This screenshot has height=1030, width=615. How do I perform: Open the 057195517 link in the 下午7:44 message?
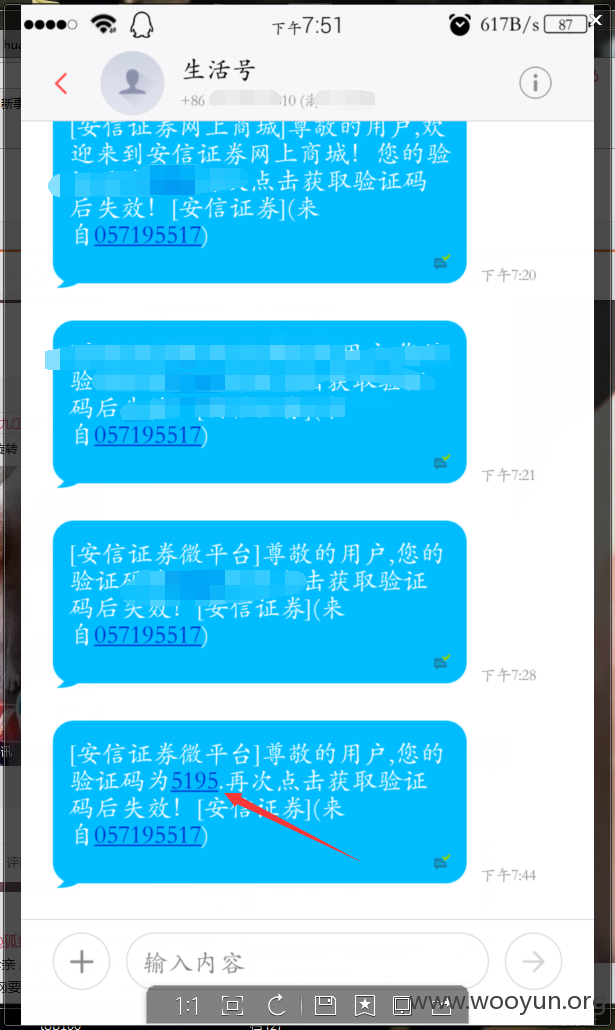click(x=148, y=835)
